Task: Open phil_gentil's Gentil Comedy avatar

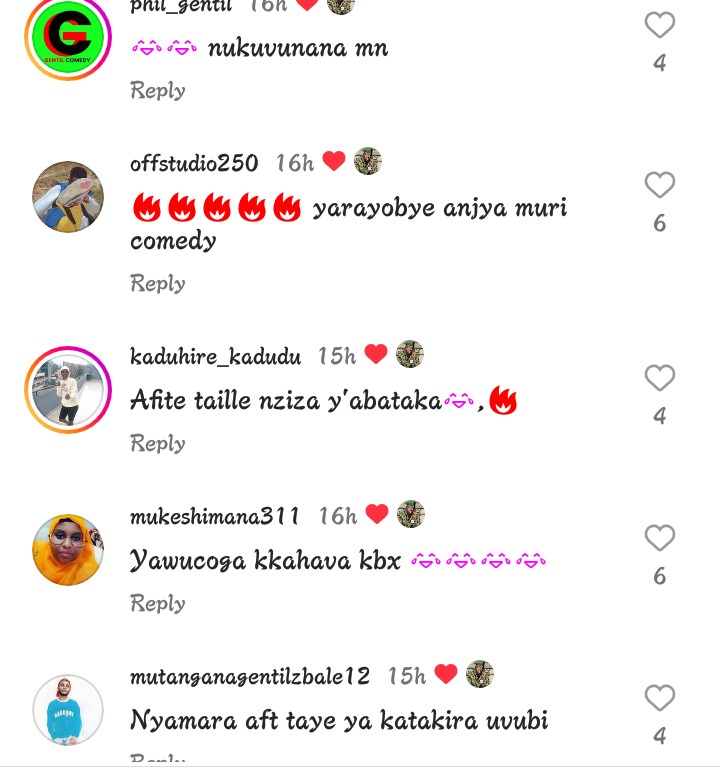Action: pos(68,38)
